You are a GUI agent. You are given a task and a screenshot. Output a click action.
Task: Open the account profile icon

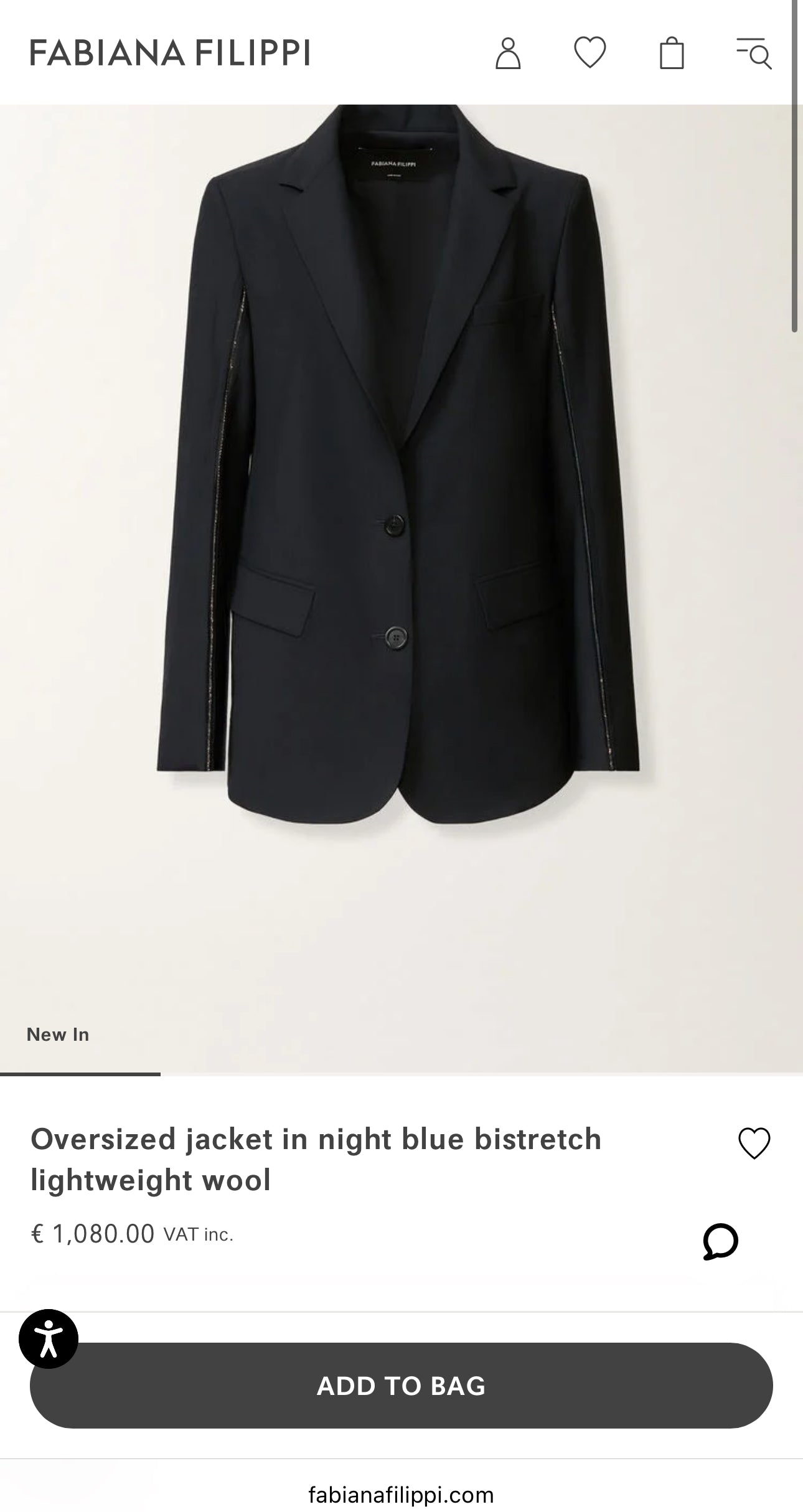508,54
